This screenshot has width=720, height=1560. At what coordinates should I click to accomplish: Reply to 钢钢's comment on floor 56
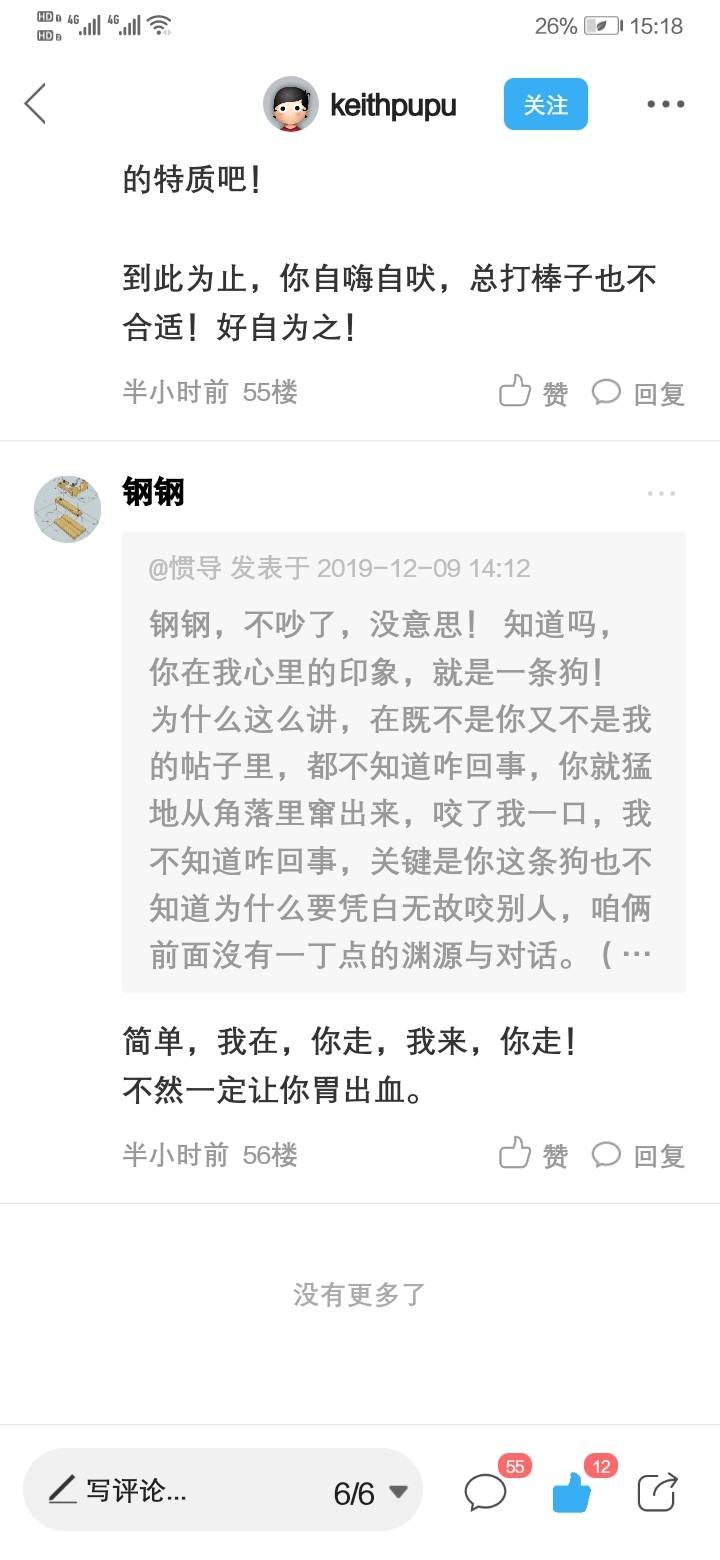coord(638,1155)
